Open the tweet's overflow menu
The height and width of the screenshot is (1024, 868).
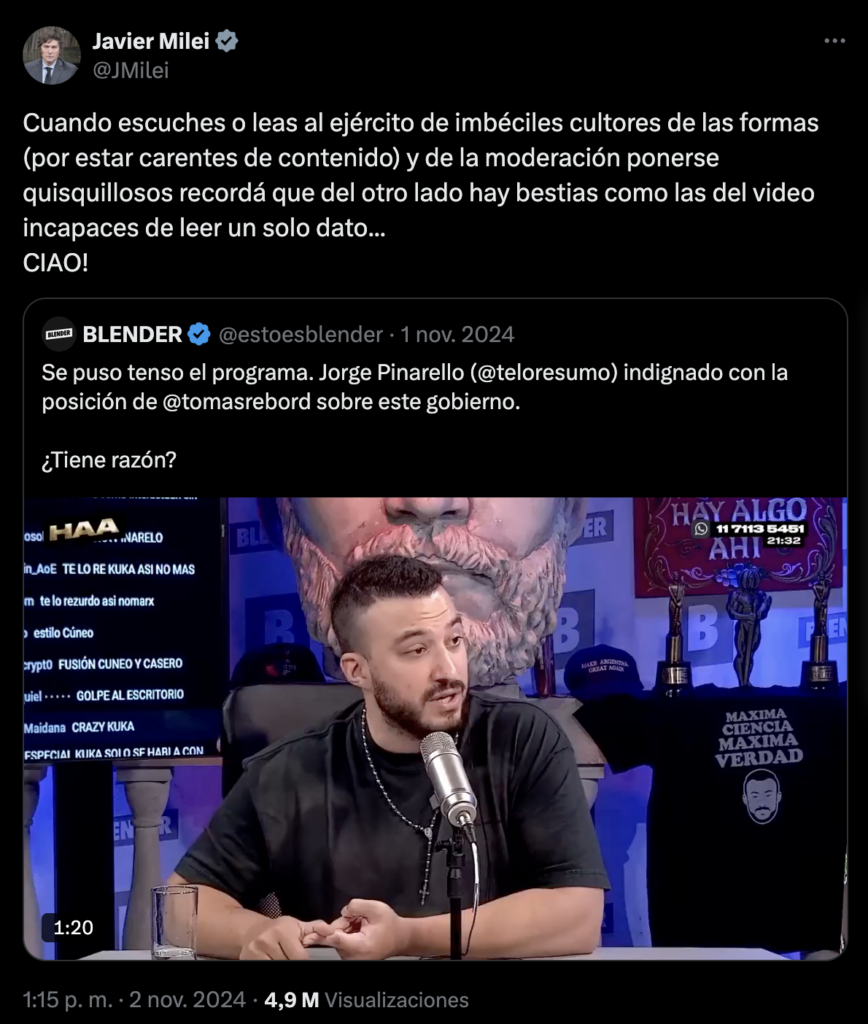pyautogui.click(x=834, y=41)
